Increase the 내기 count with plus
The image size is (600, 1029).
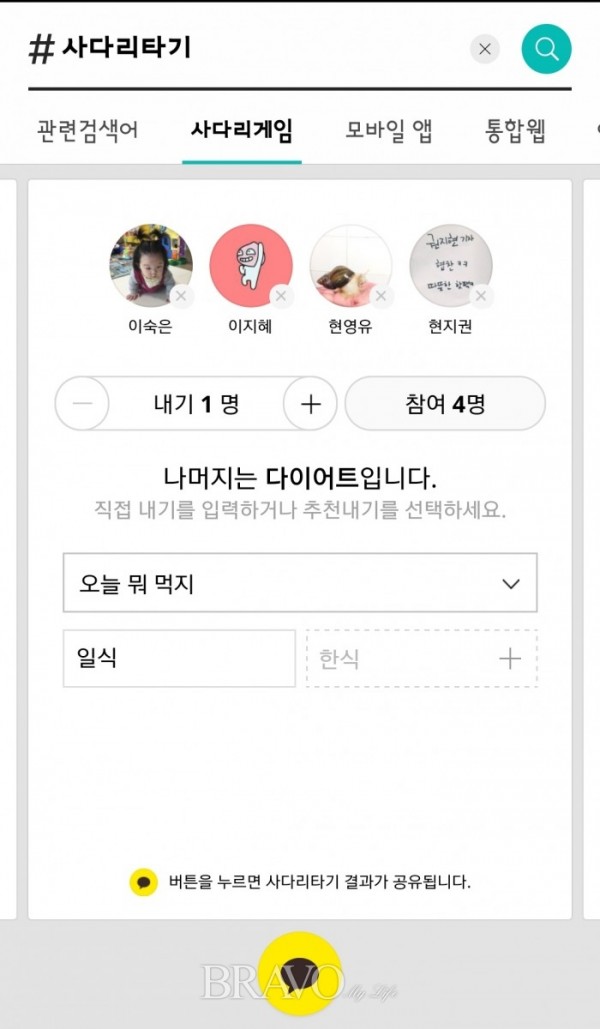pos(310,404)
